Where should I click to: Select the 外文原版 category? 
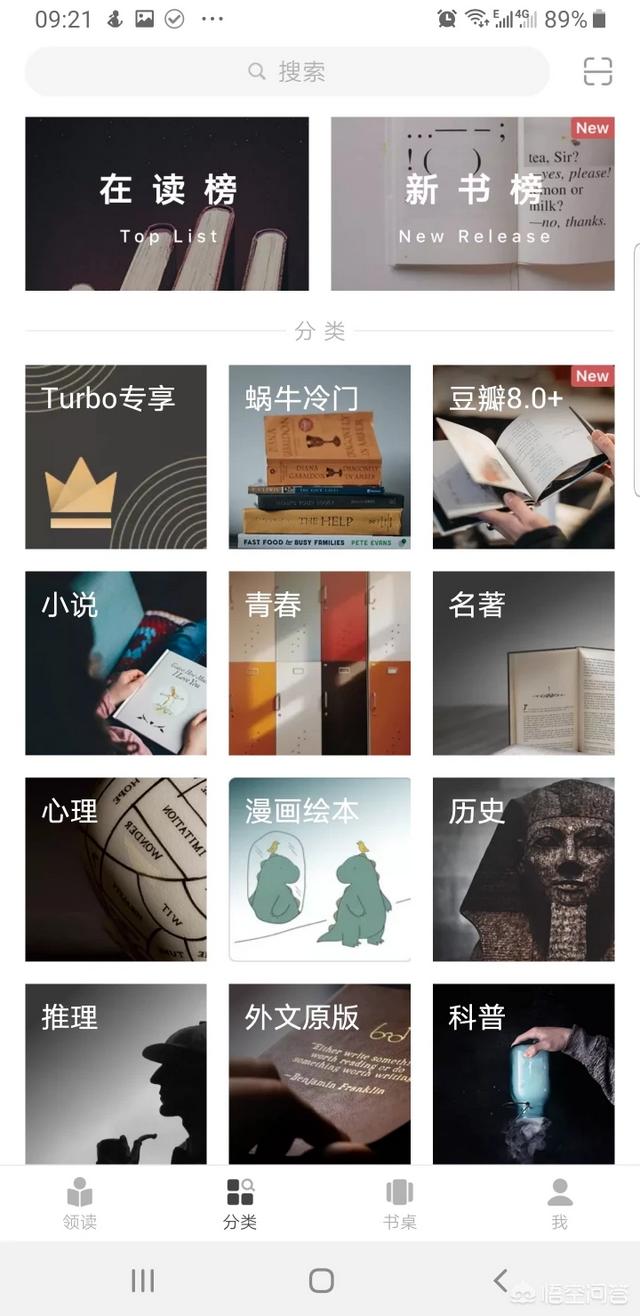(319, 1074)
